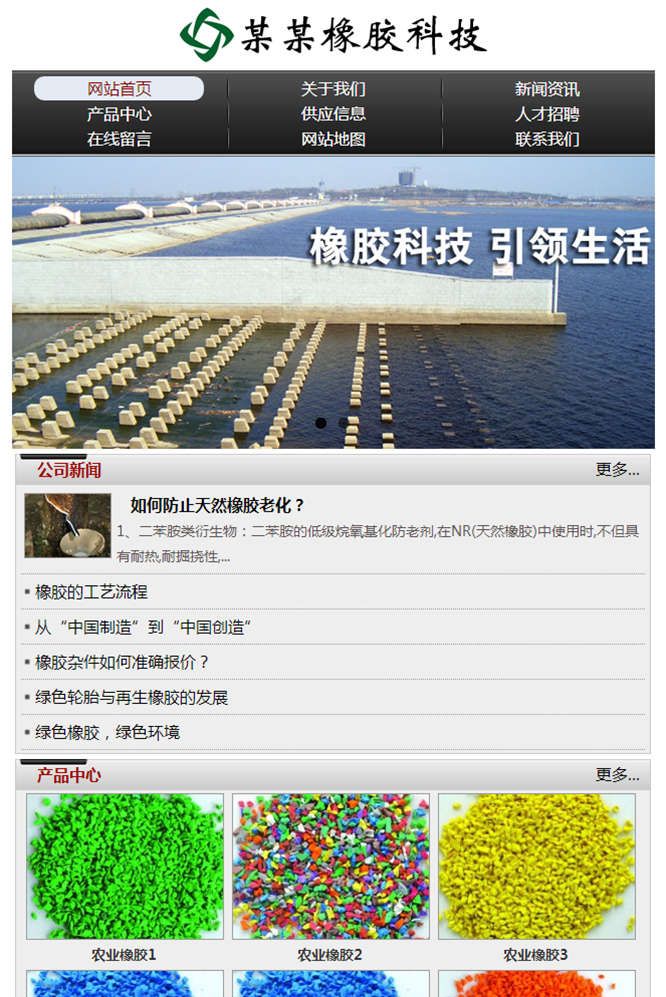This screenshot has height=997, width=666.
Task: Open the product 农业橡胶1
Action: point(125,866)
